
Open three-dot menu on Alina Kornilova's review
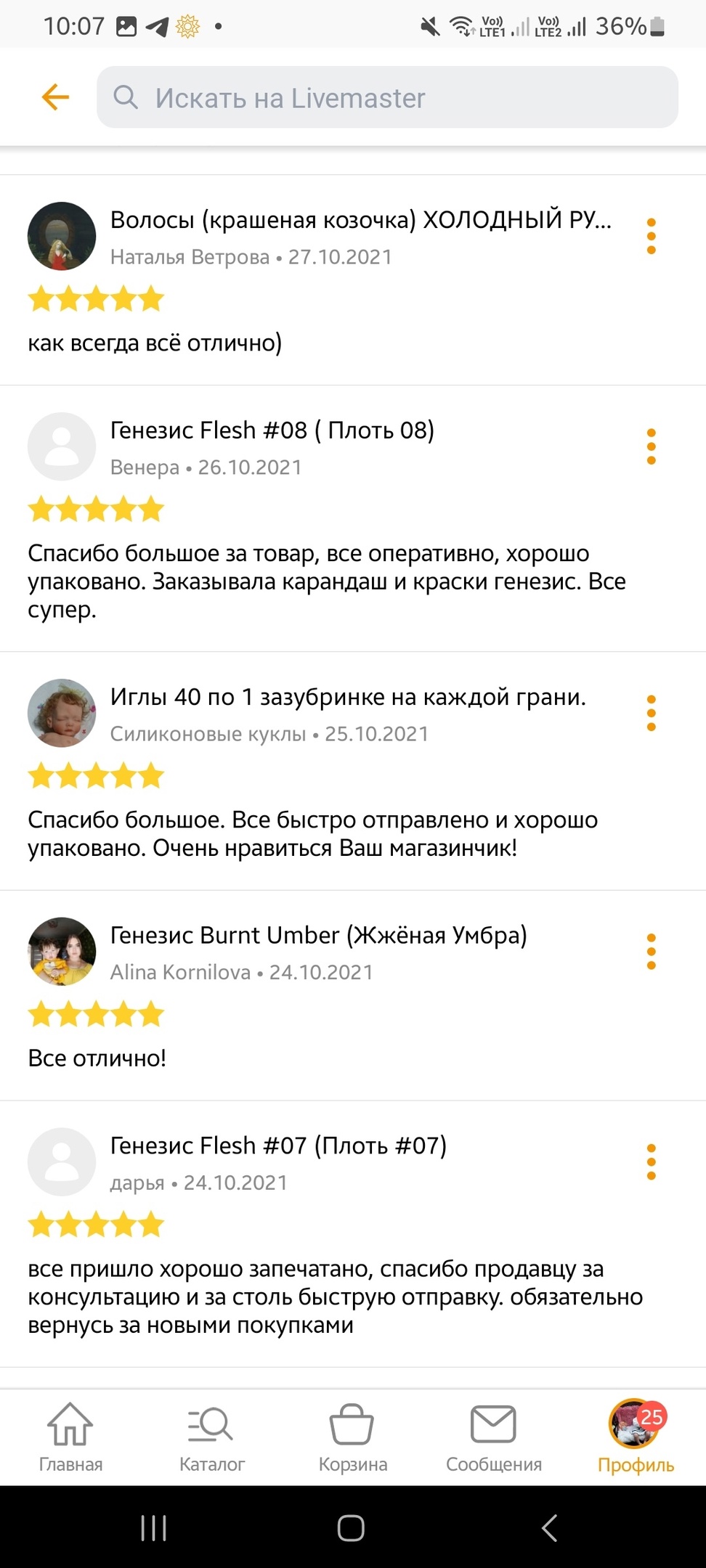tap(651, 952)
